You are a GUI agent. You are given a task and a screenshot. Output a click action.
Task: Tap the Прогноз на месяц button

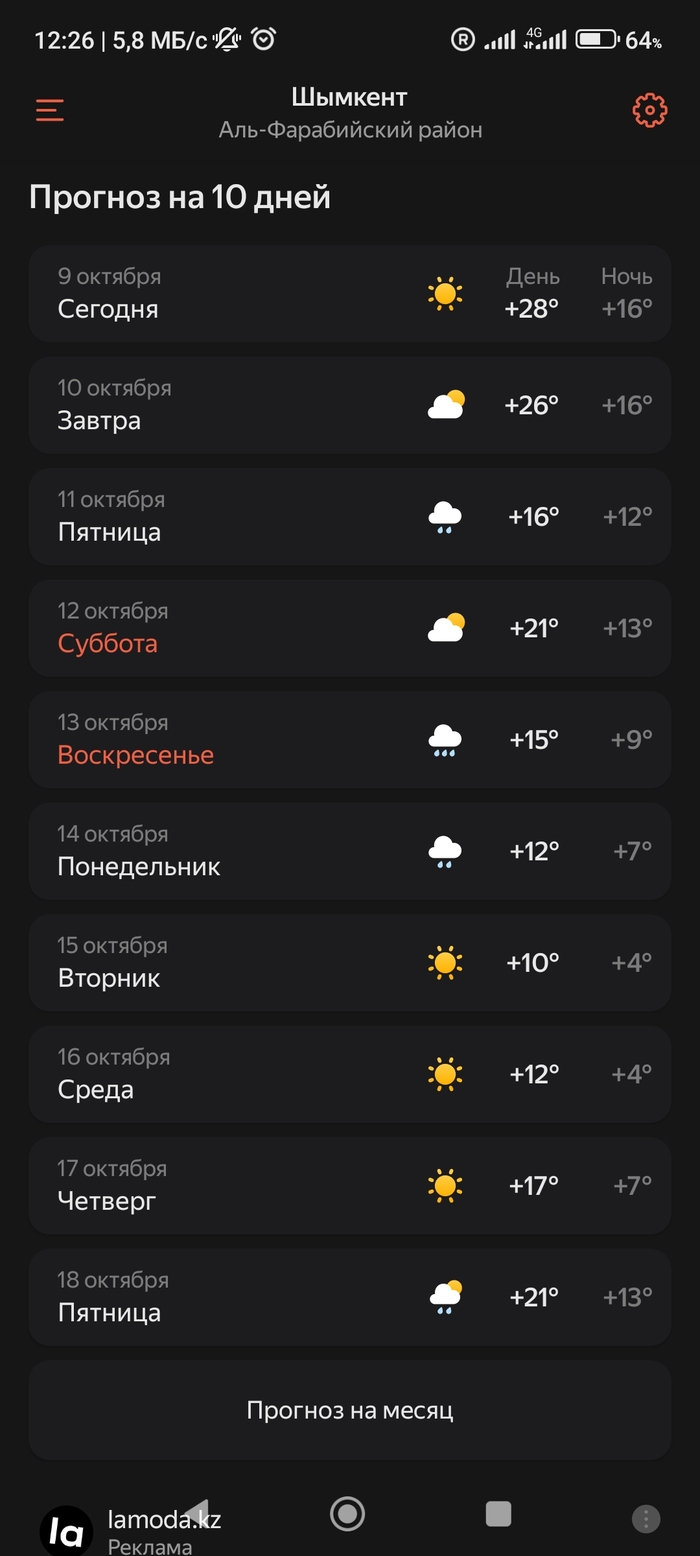349,1410
